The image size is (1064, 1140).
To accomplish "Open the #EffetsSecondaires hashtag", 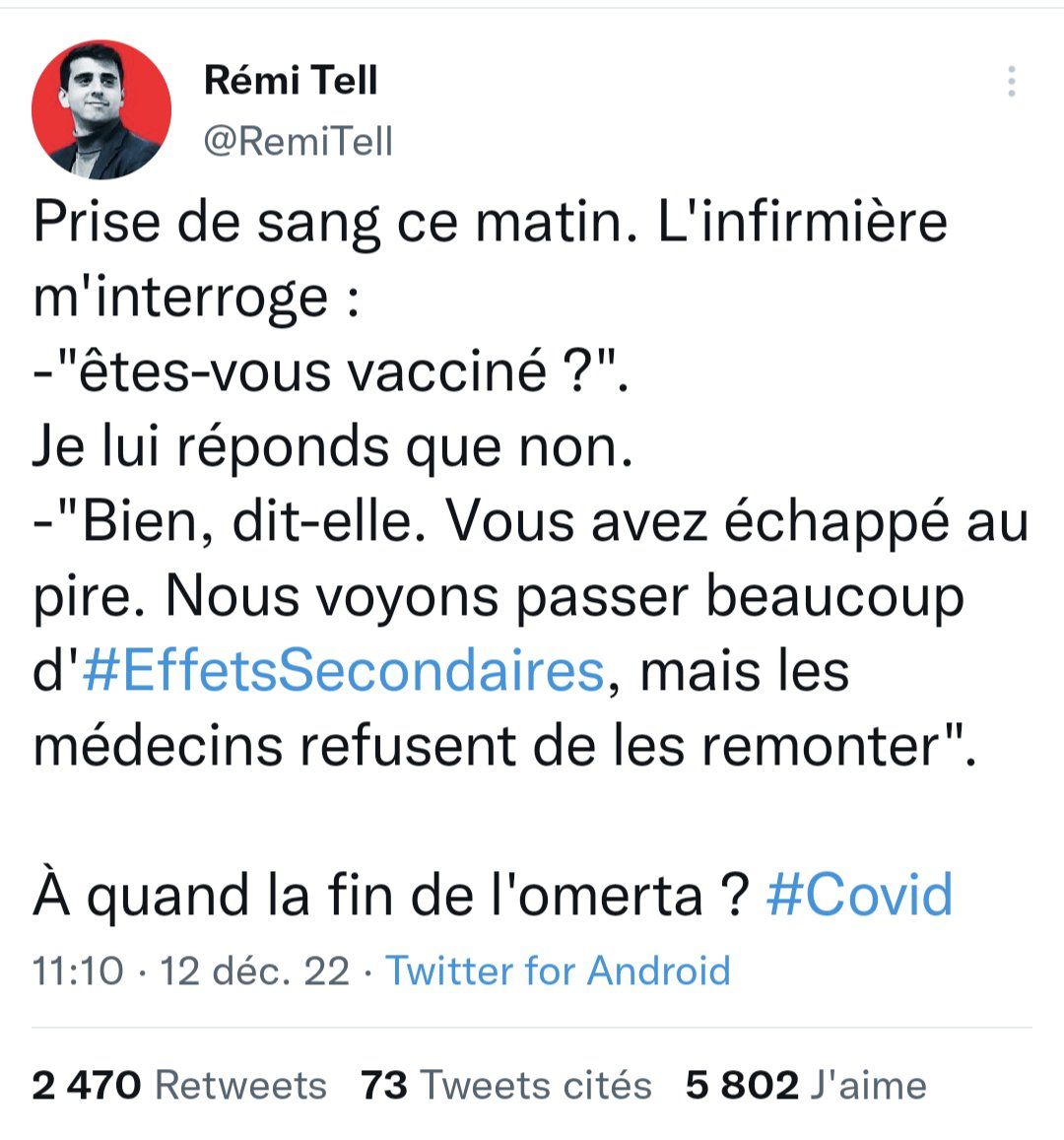I will 344,671.
